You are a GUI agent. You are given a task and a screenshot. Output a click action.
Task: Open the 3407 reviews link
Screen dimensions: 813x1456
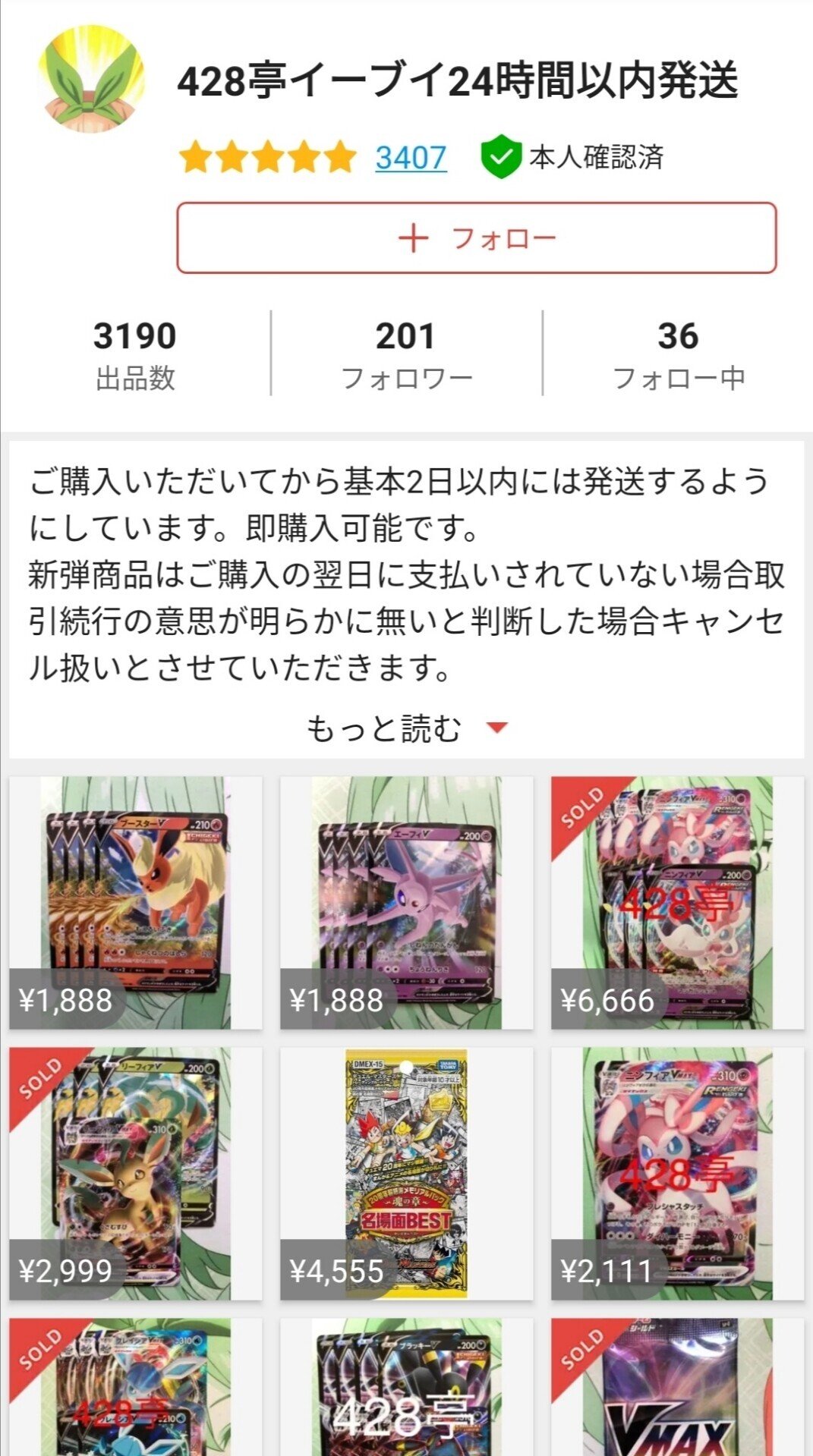click(411, 158)
